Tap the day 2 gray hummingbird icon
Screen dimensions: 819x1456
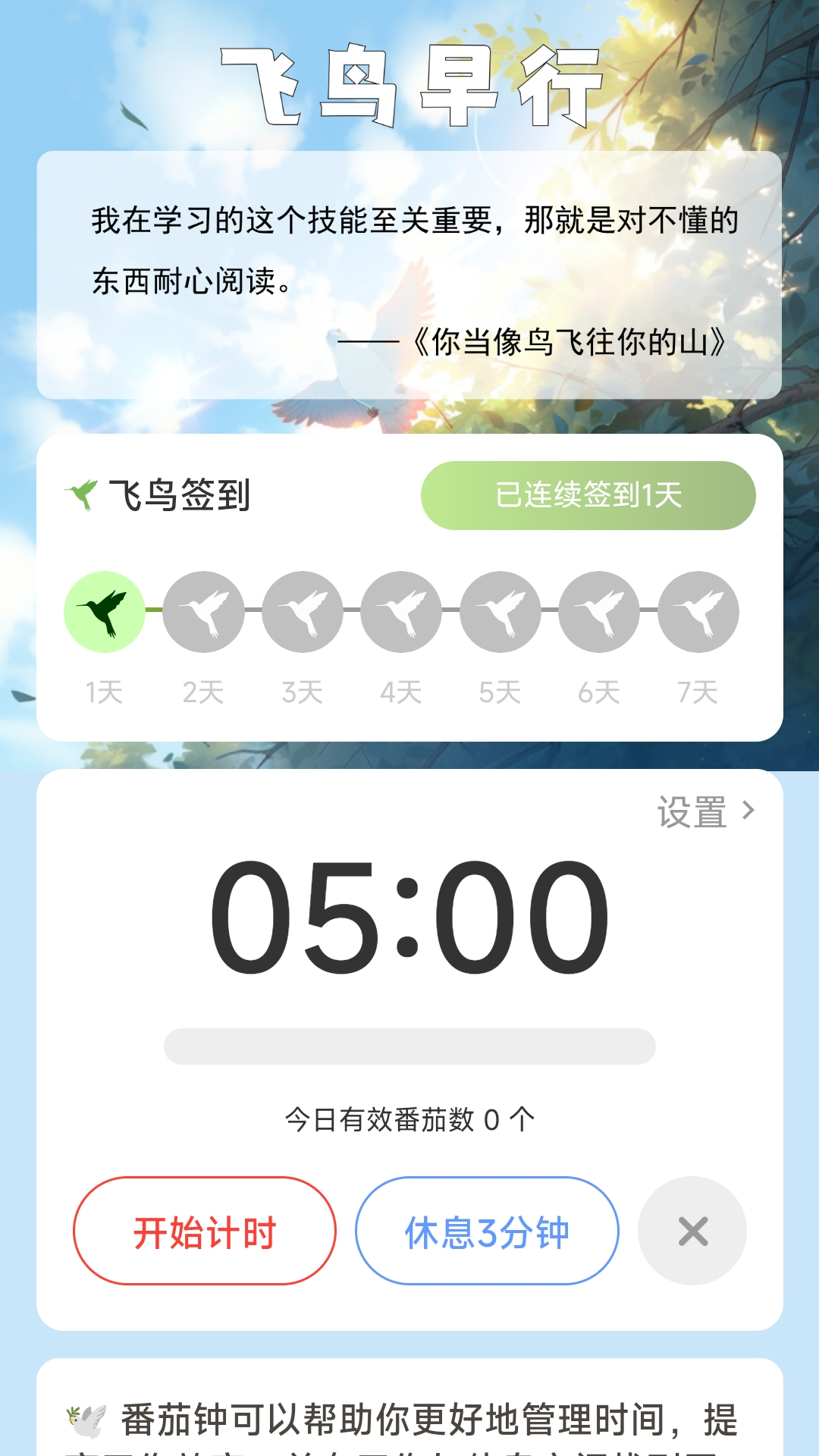coord(204,612)
